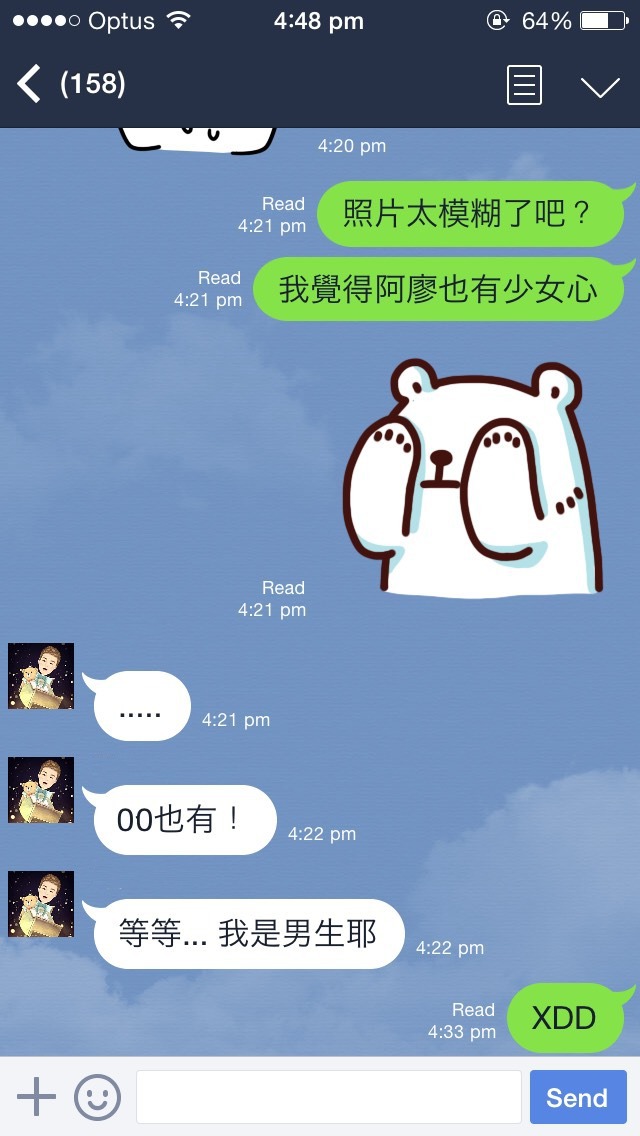640x1136 pixels.
Task: Open sender's avatar beside "00也有！" message
Action: (41, 790)
